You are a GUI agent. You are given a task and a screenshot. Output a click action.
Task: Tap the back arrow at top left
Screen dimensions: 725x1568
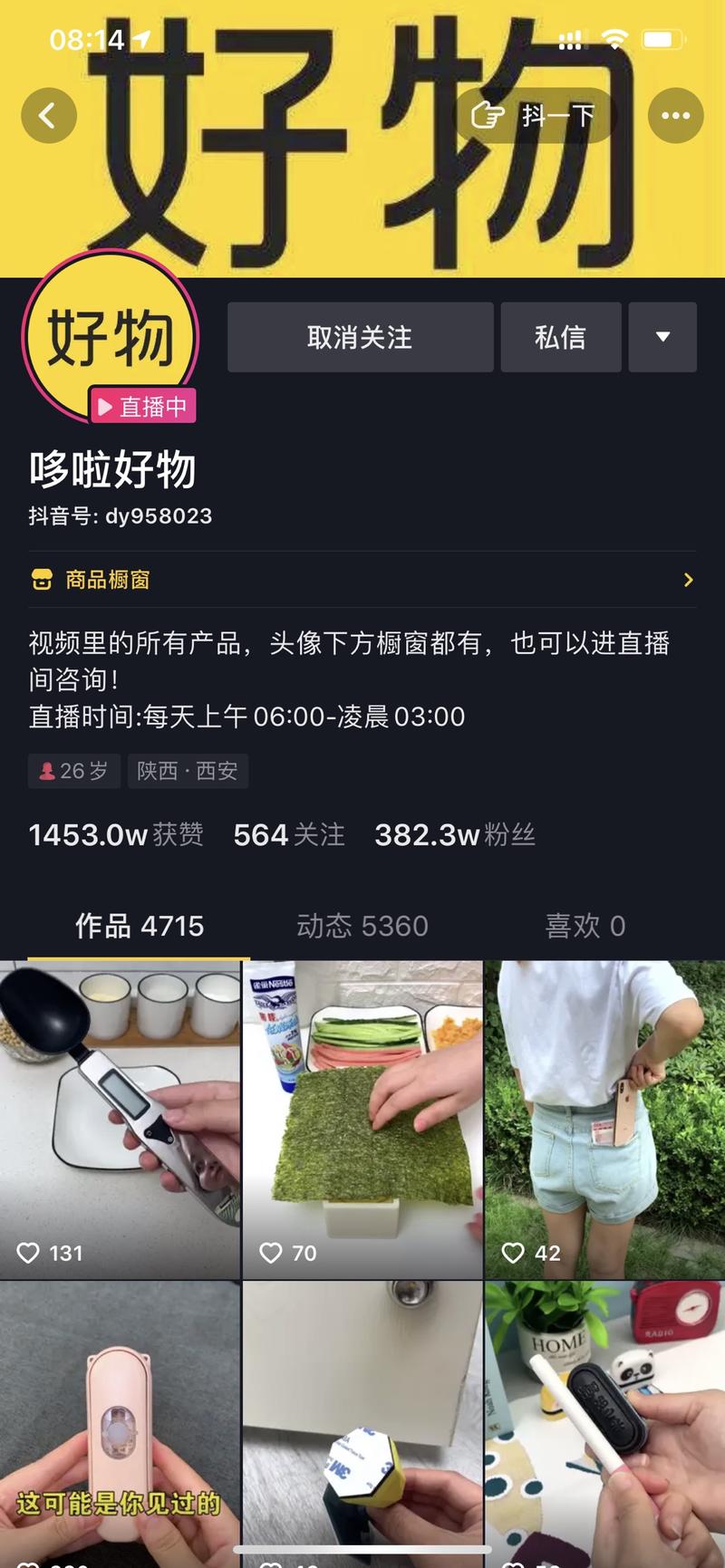[49, 116]
